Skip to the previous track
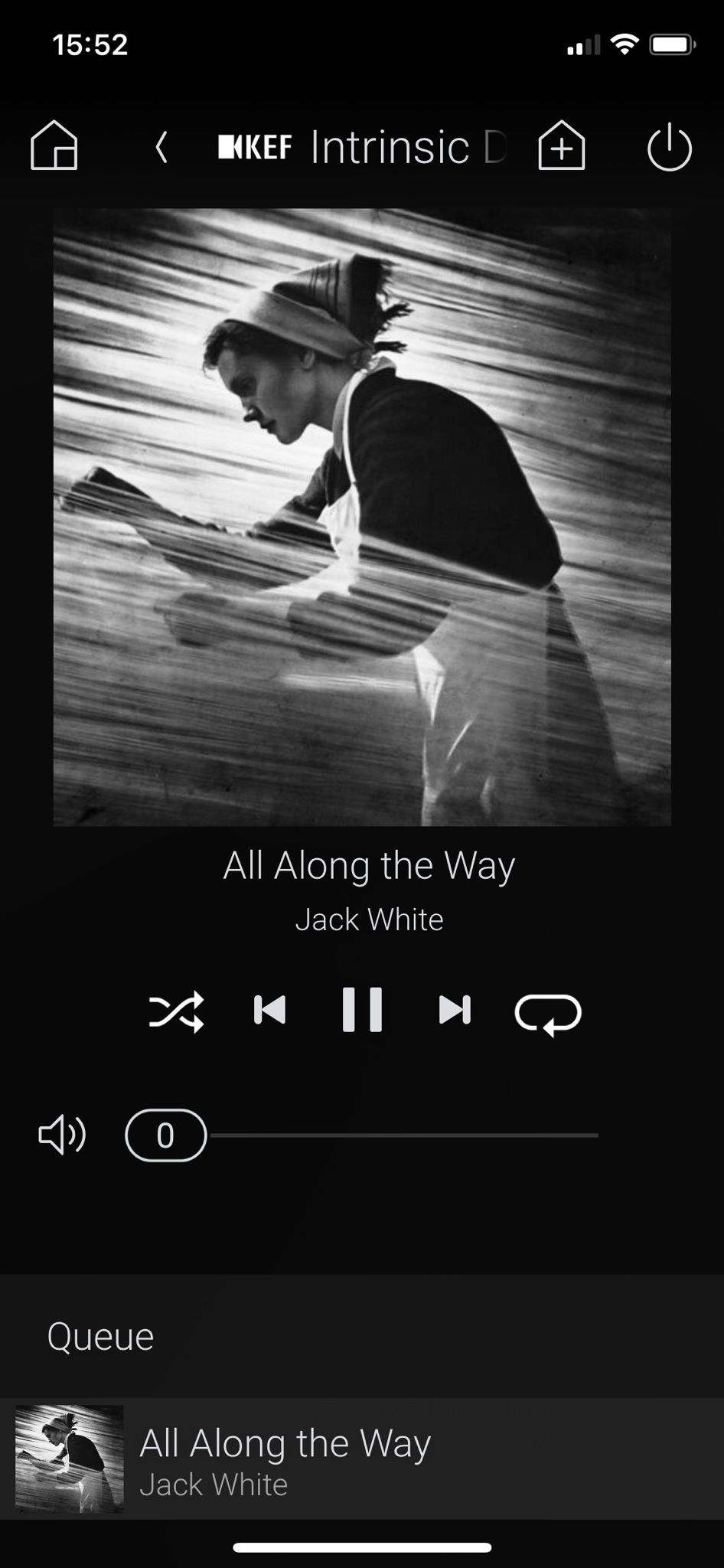This screenshot has height=1568, width=724. (x=269, y=1010)
